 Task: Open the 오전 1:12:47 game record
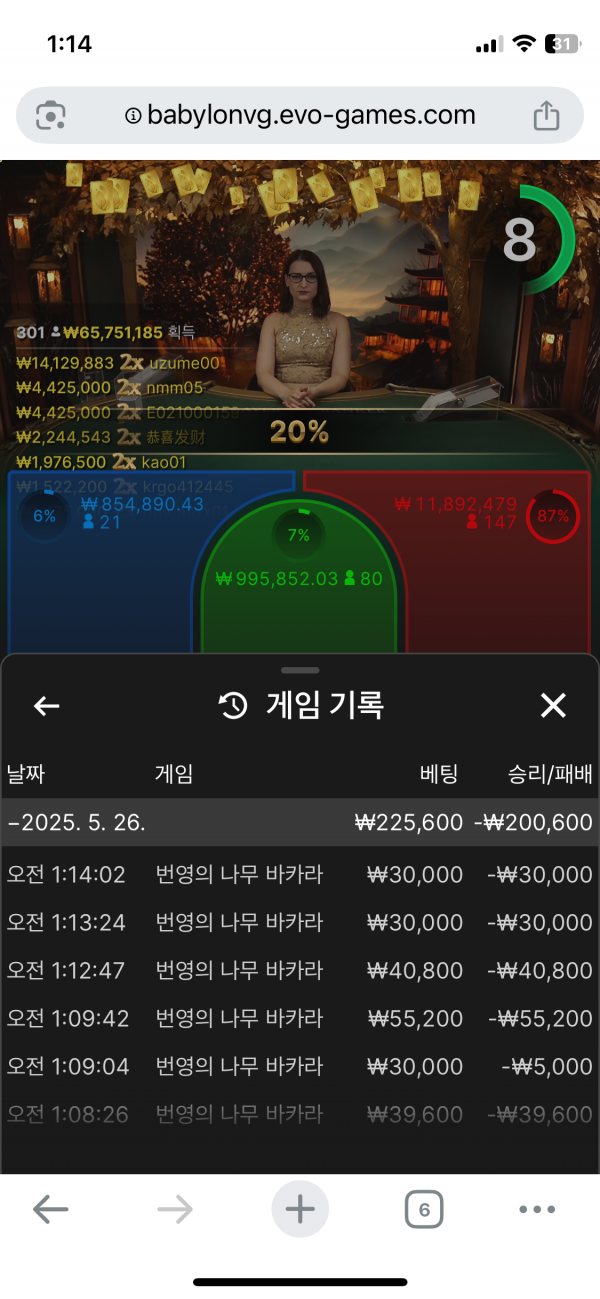click(x=300, y=971)
